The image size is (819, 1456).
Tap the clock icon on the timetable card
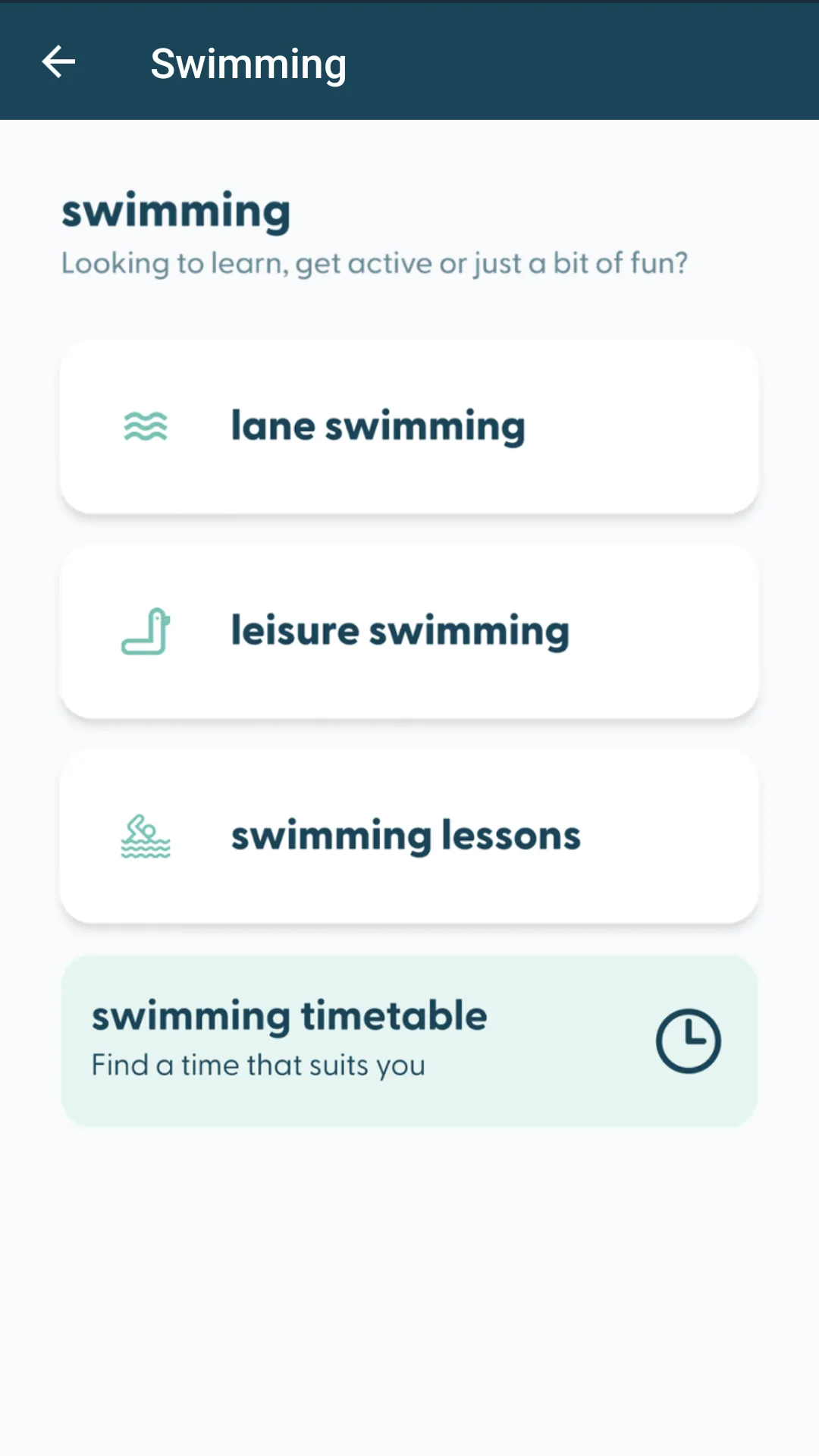[x=687, y=1040]
